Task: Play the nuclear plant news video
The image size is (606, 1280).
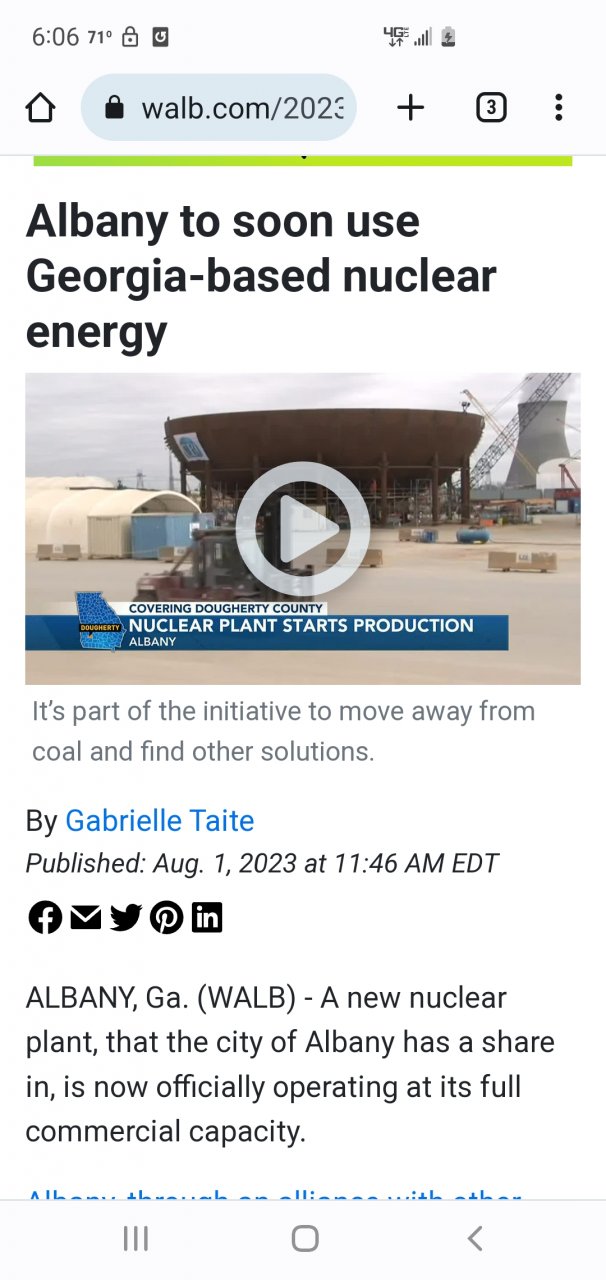Action: click(x=303, y=529)
